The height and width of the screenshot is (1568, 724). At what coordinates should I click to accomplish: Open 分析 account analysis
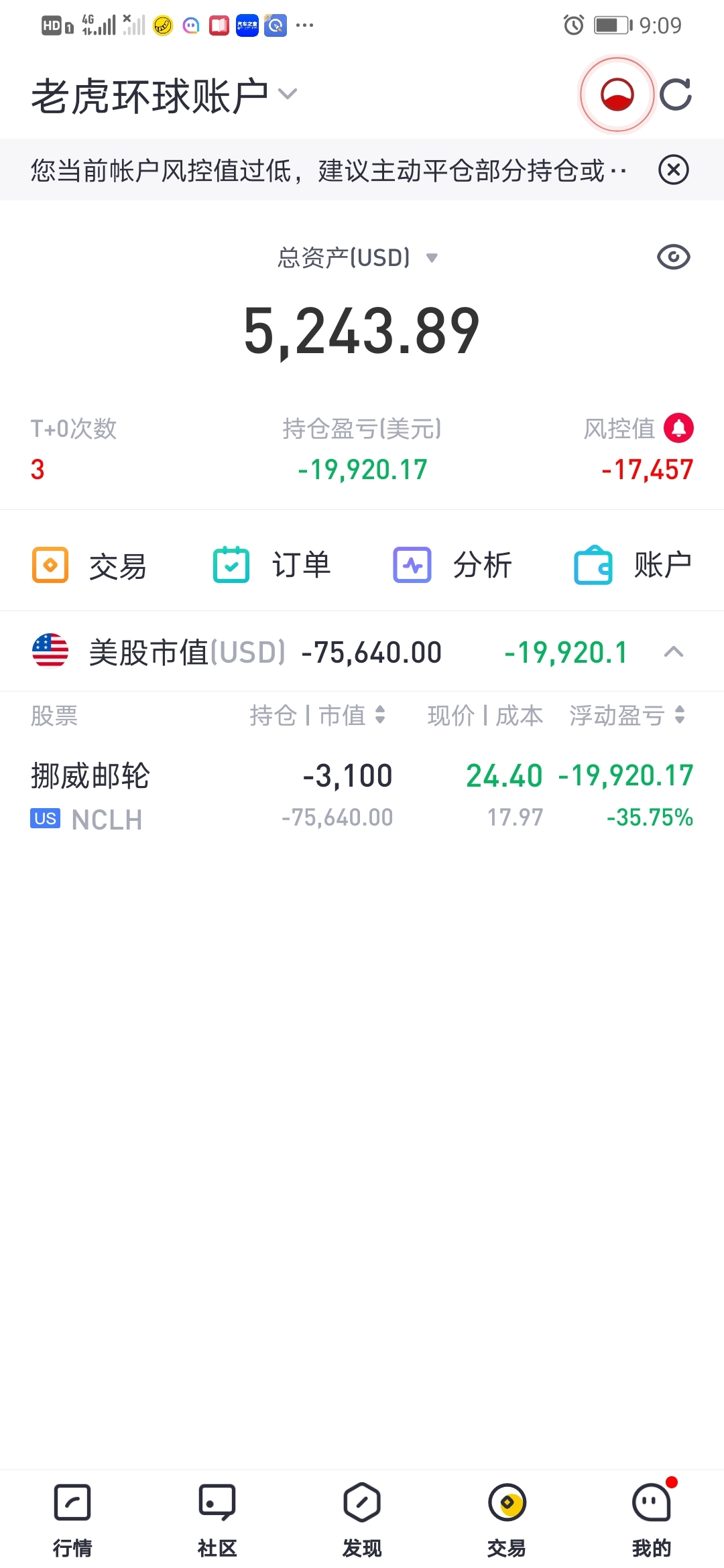pyautogui.click(x=453, y=565)
